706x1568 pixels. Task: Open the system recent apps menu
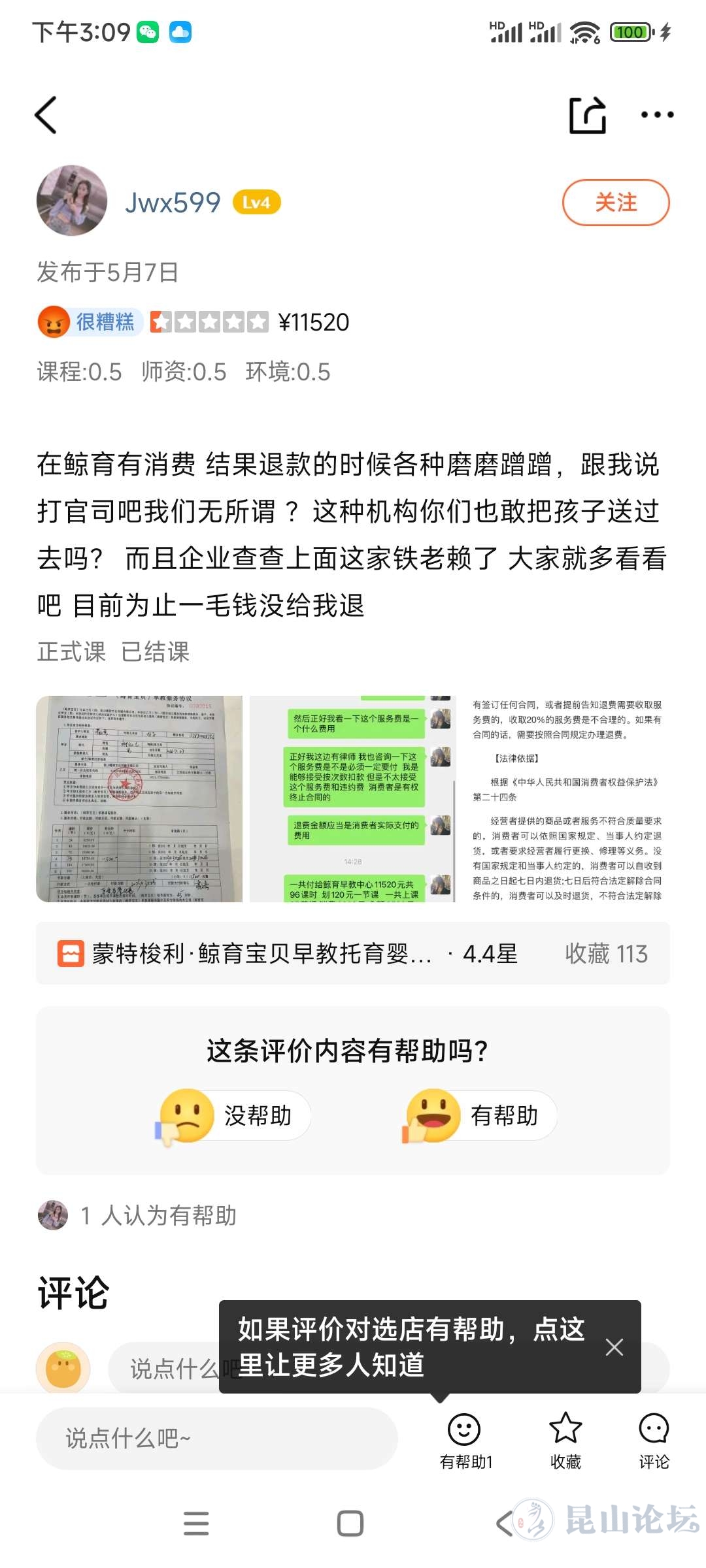(x=196, y=1524)
